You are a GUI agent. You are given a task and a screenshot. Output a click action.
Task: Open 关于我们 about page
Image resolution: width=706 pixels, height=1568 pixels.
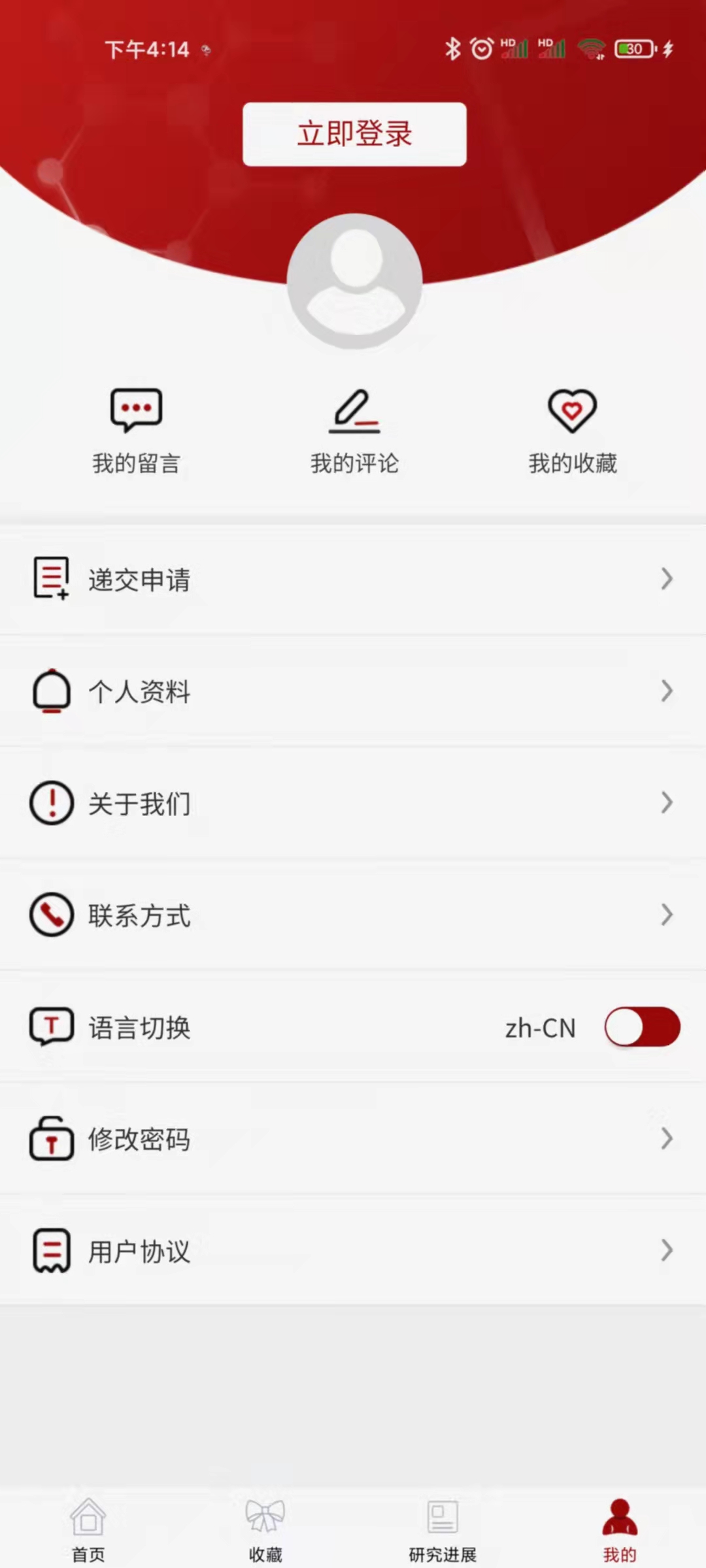click(353, 803)
